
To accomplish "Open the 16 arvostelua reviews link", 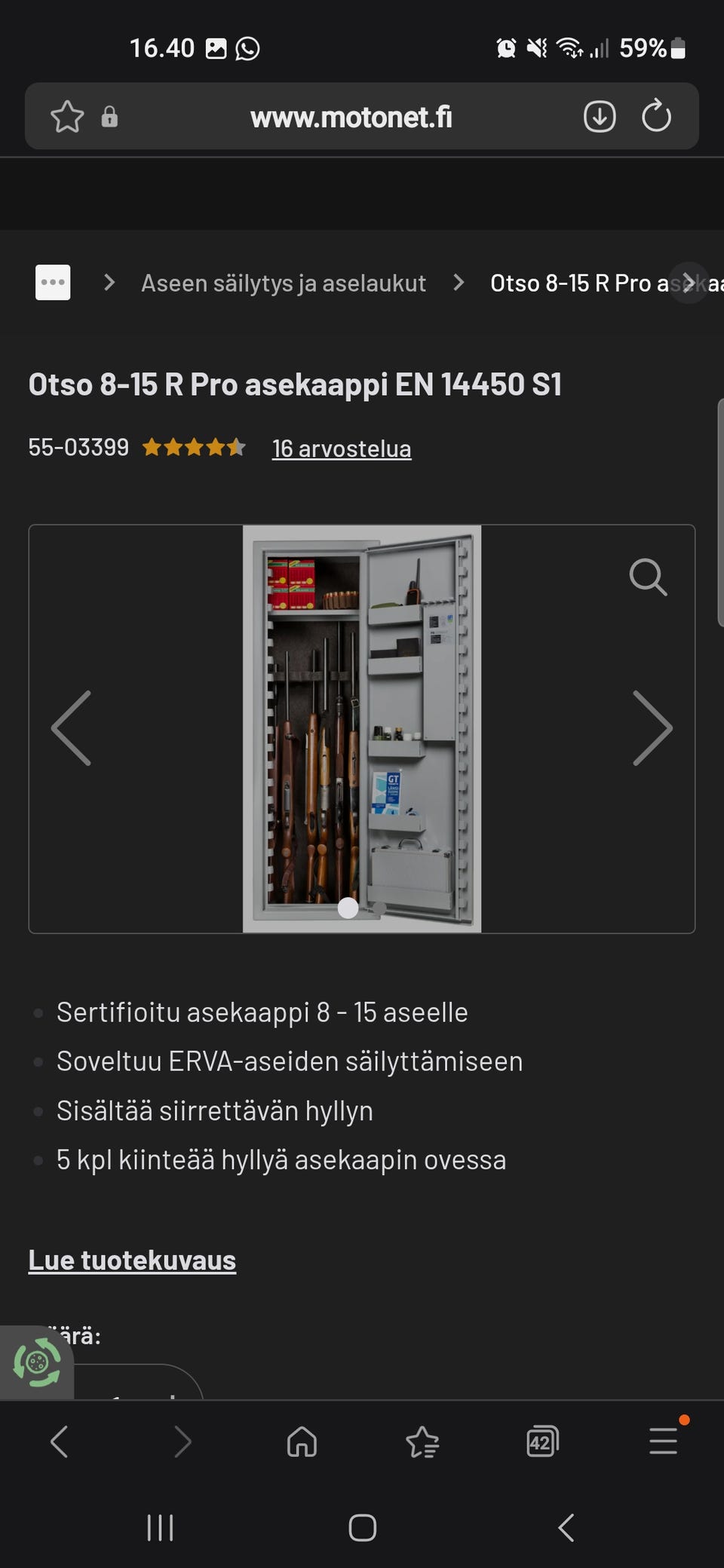I will pyautogui.click(x=341, y=448).
